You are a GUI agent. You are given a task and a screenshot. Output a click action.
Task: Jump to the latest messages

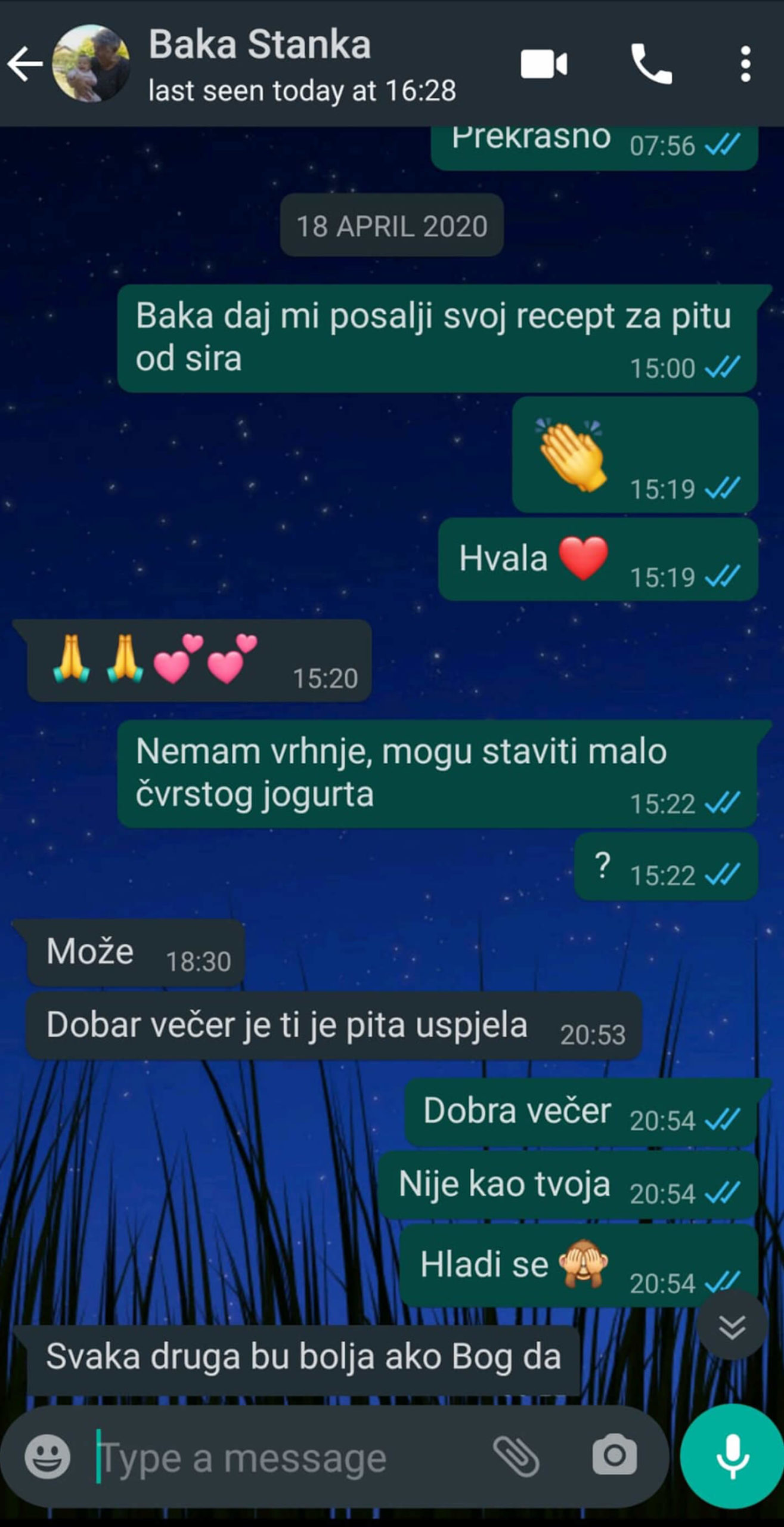click(732, 1326)
